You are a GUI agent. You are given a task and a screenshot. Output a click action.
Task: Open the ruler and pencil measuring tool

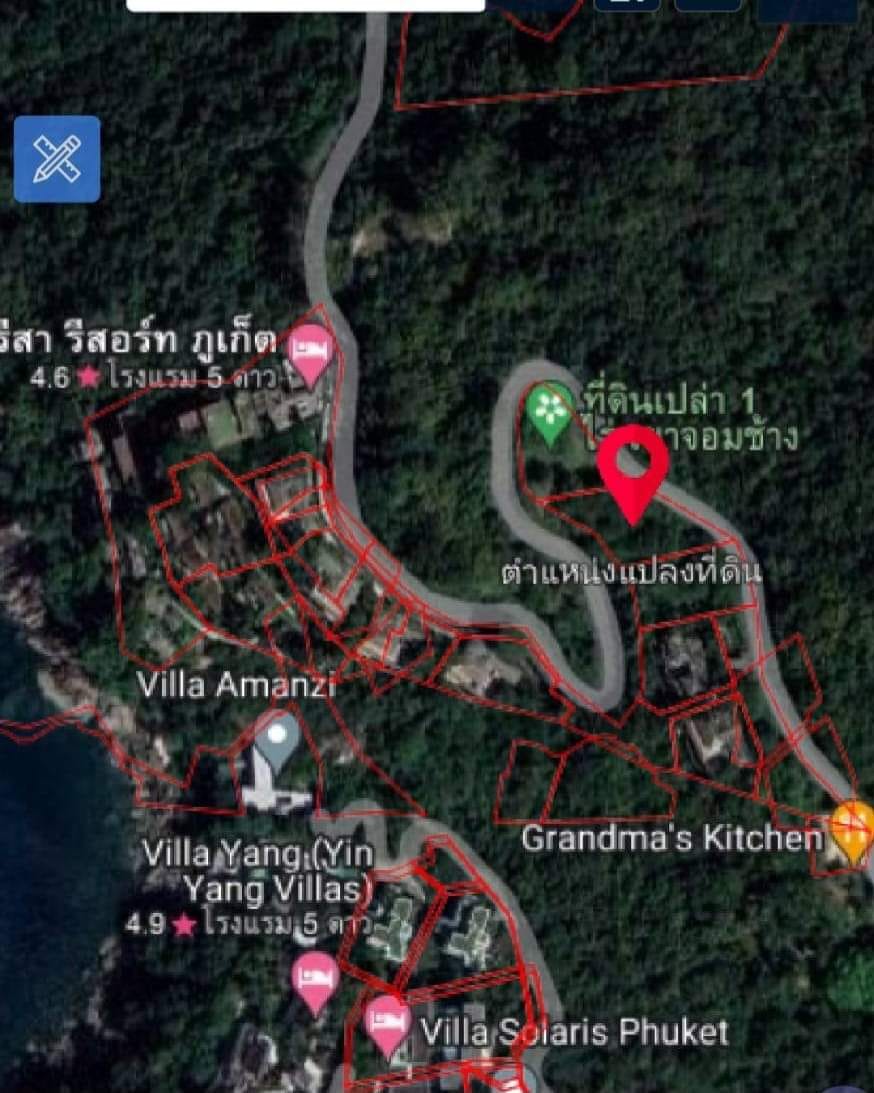click(x=57, y=159)
